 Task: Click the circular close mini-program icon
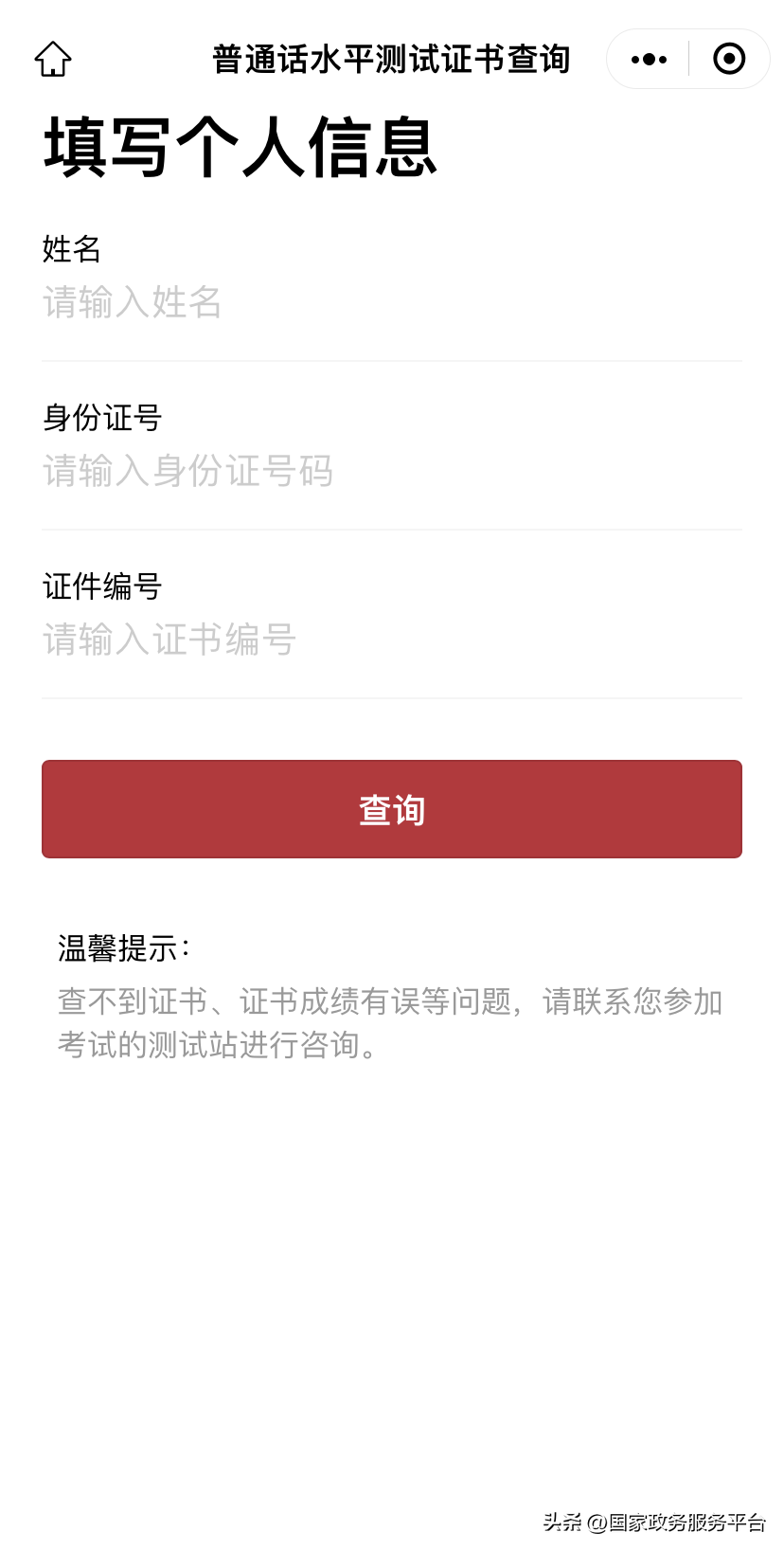(x=729, y=58)
